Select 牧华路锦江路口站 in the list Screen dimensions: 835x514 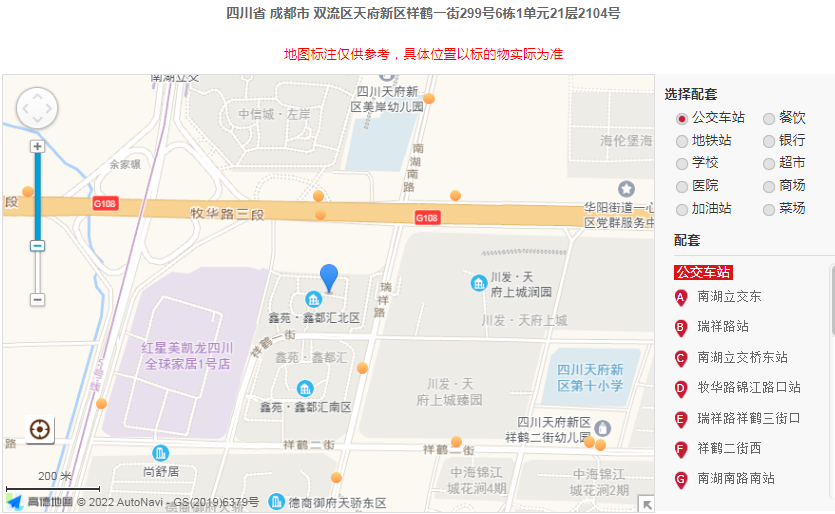coord(748,388)
